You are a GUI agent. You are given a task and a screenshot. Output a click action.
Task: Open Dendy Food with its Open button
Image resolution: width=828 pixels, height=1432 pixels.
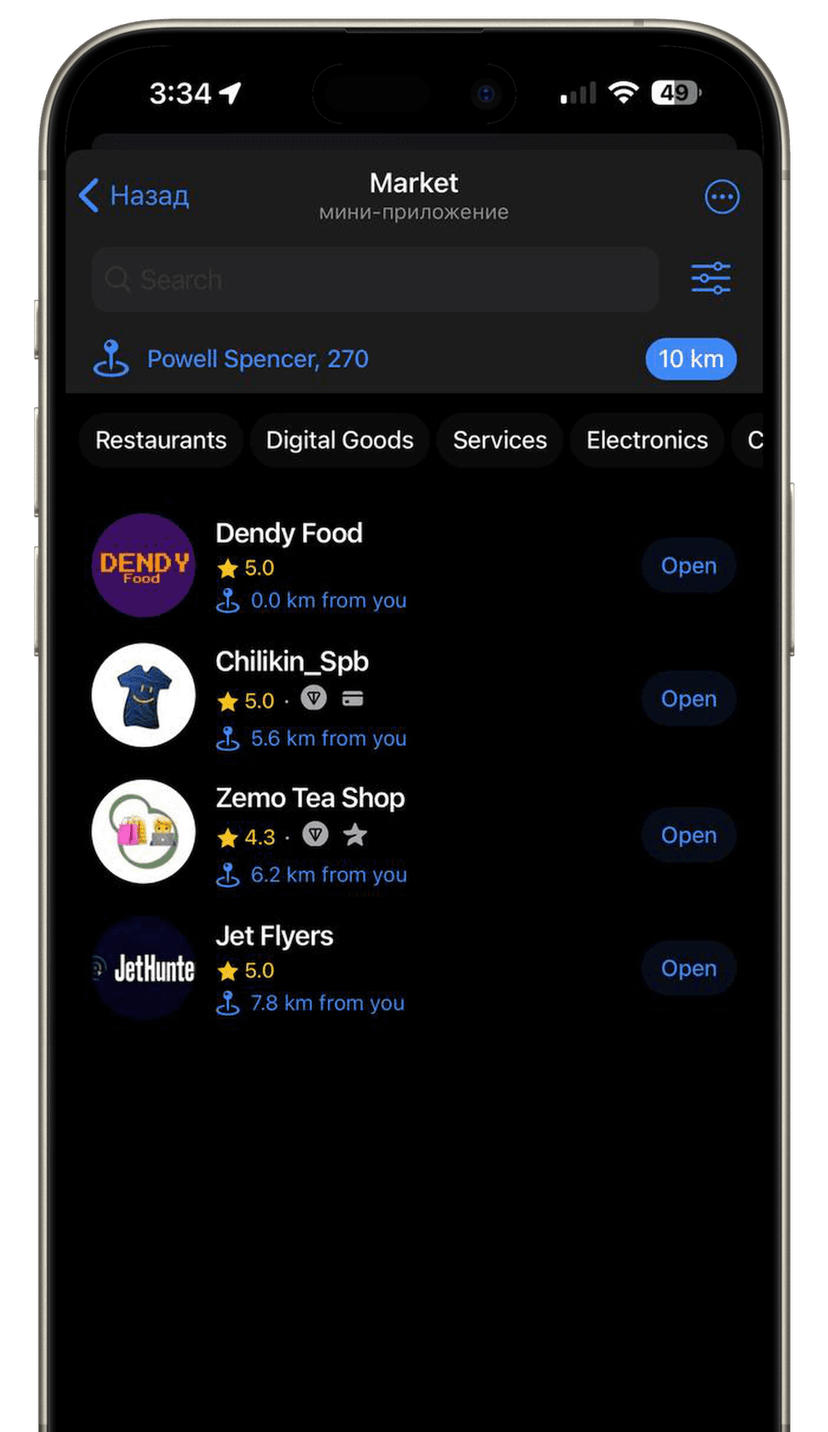688,566
